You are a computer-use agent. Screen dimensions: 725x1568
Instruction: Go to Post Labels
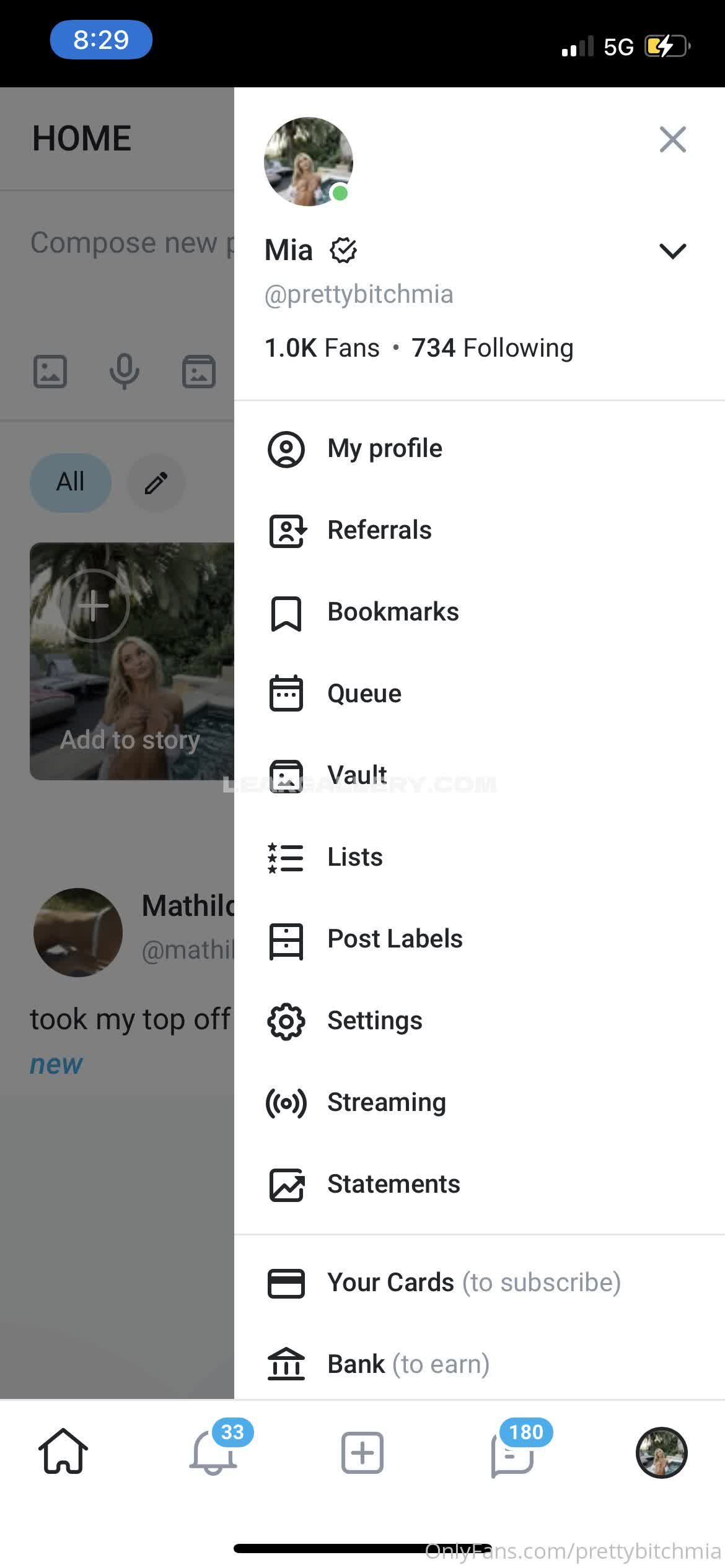[x=394, y=939]
